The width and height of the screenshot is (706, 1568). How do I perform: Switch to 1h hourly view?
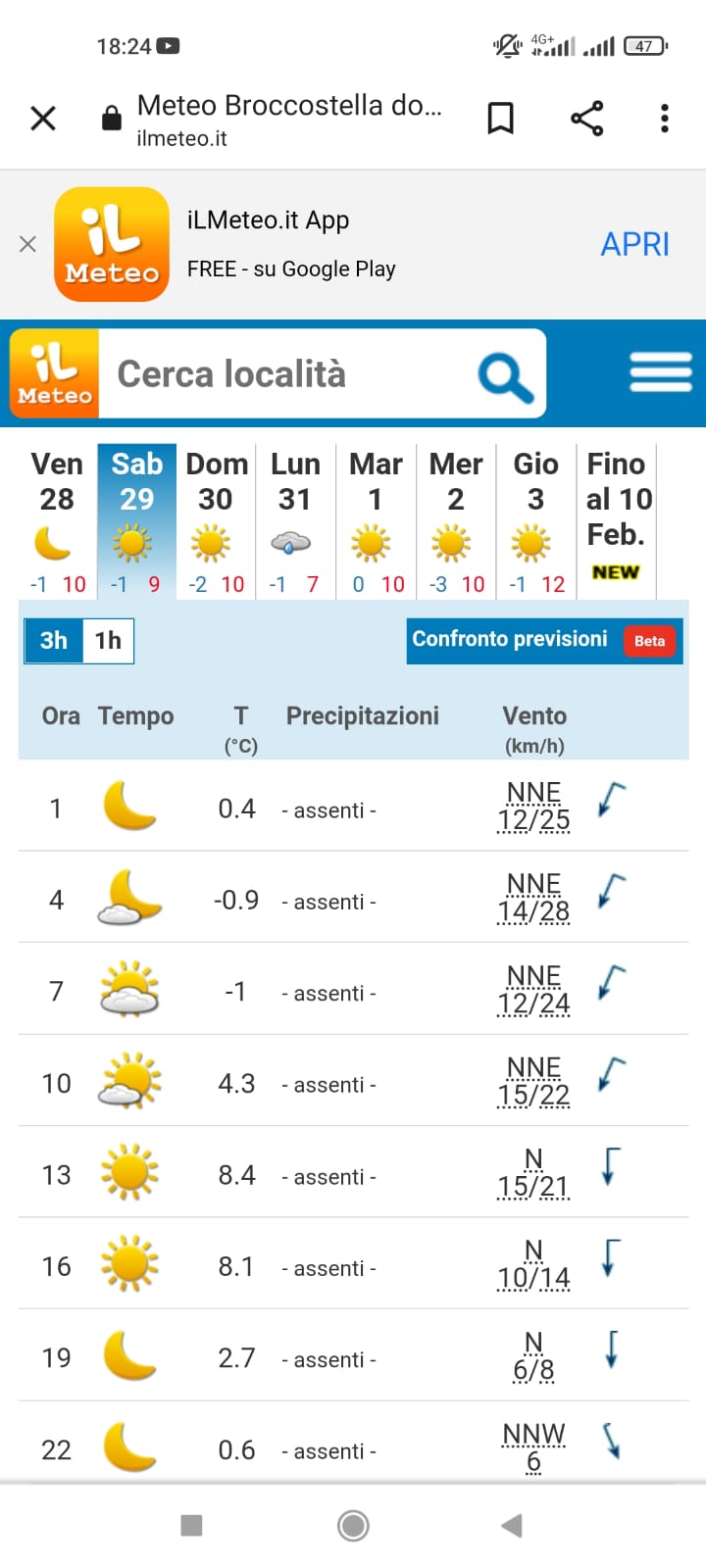point(108,641)
